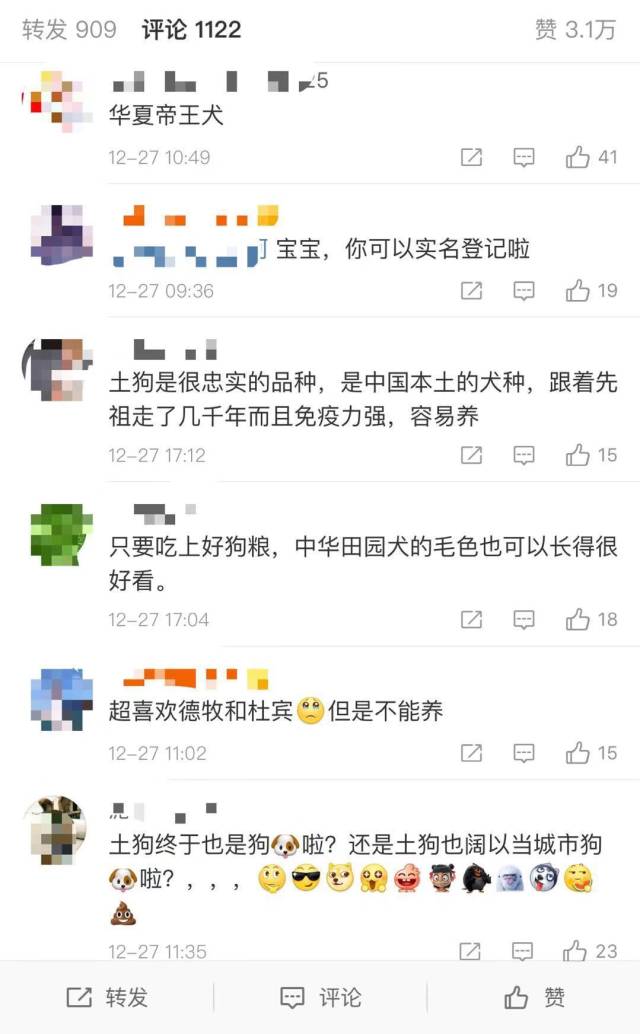Reply to the comment 华夏帝王犬
Image resolution: width=640 pixels, height=1034 pixels.
(524, 158)
